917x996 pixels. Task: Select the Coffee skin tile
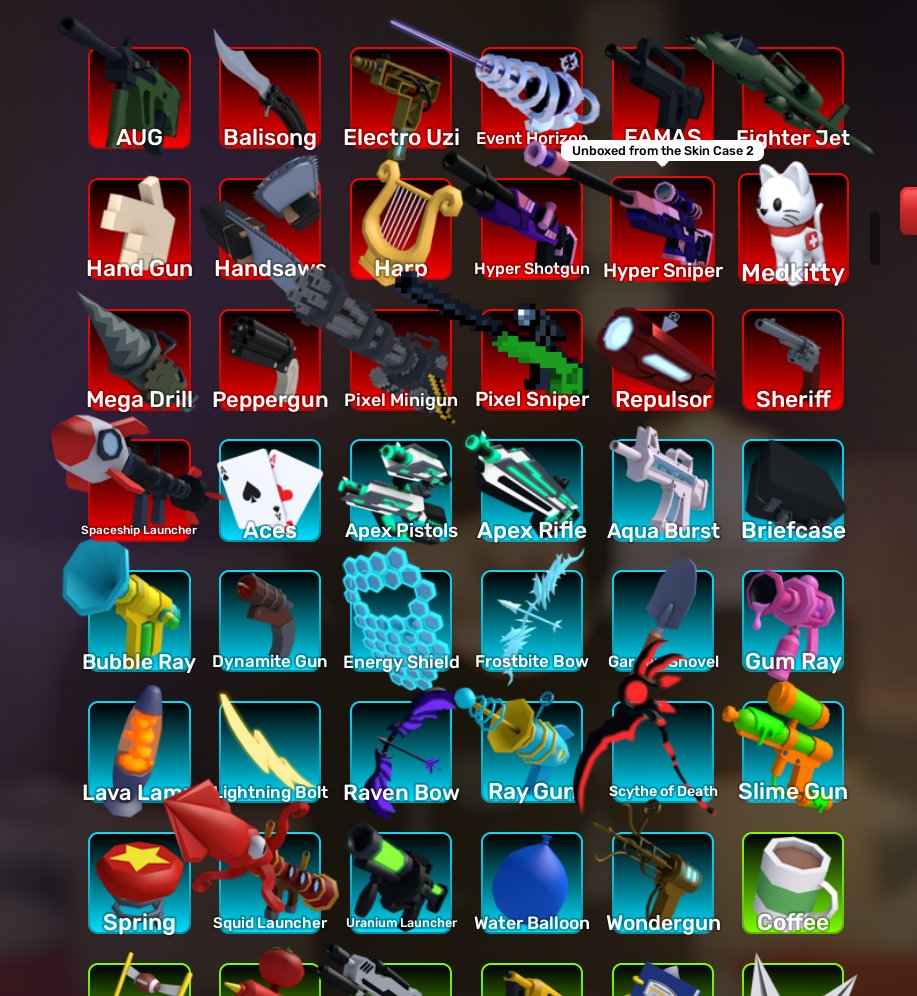coord(793,883)
